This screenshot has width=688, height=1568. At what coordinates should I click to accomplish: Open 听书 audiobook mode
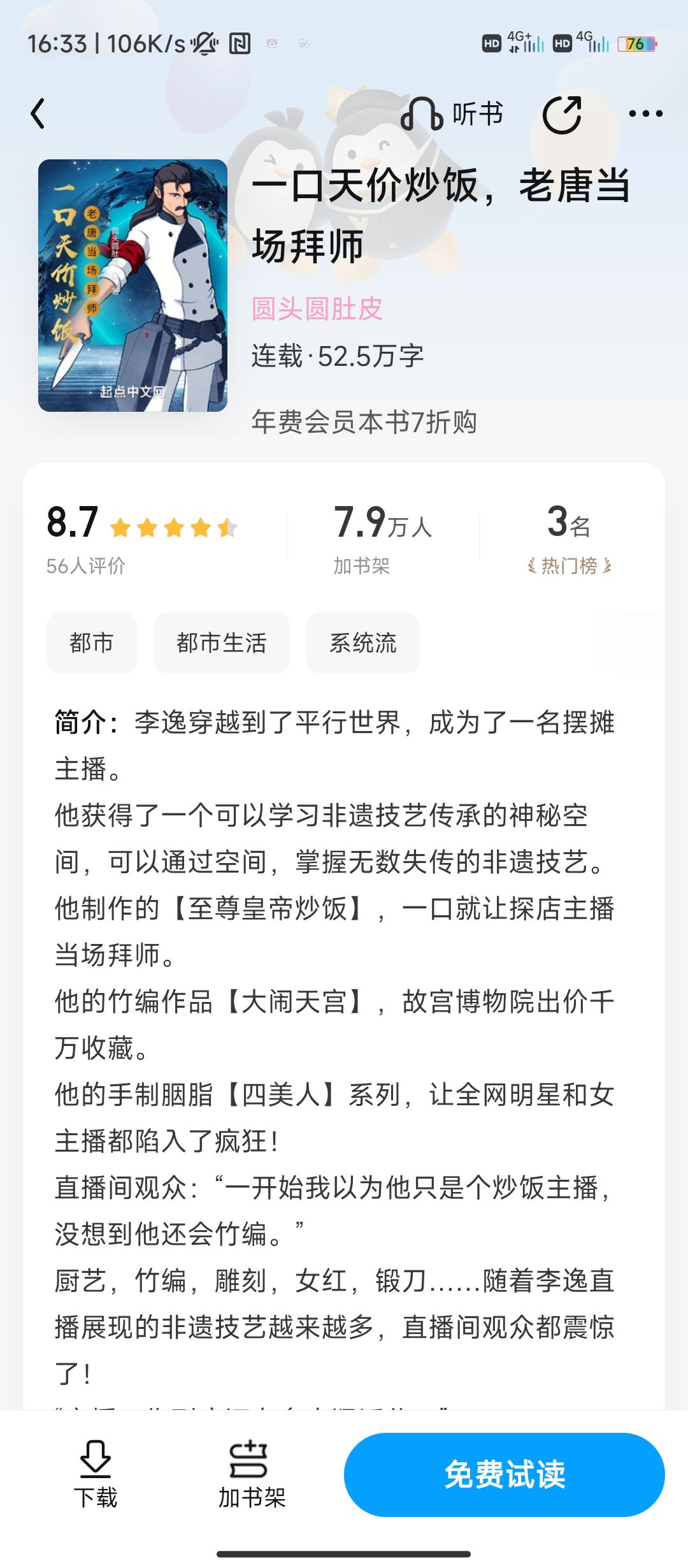pyautogui.click(x=452, y=114)
